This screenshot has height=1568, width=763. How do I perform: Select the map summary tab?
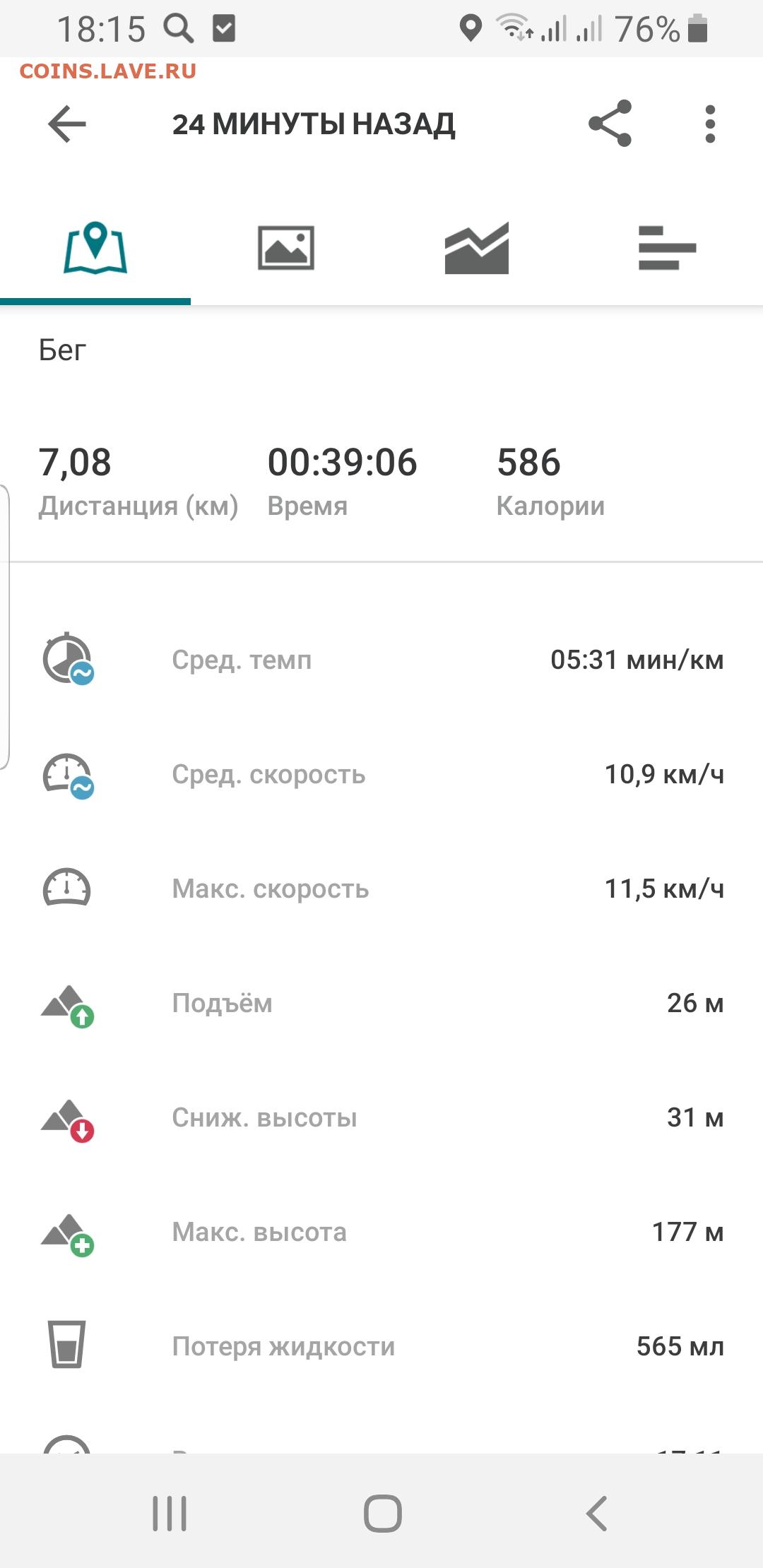pyautogui.click(x=95, y=248)
